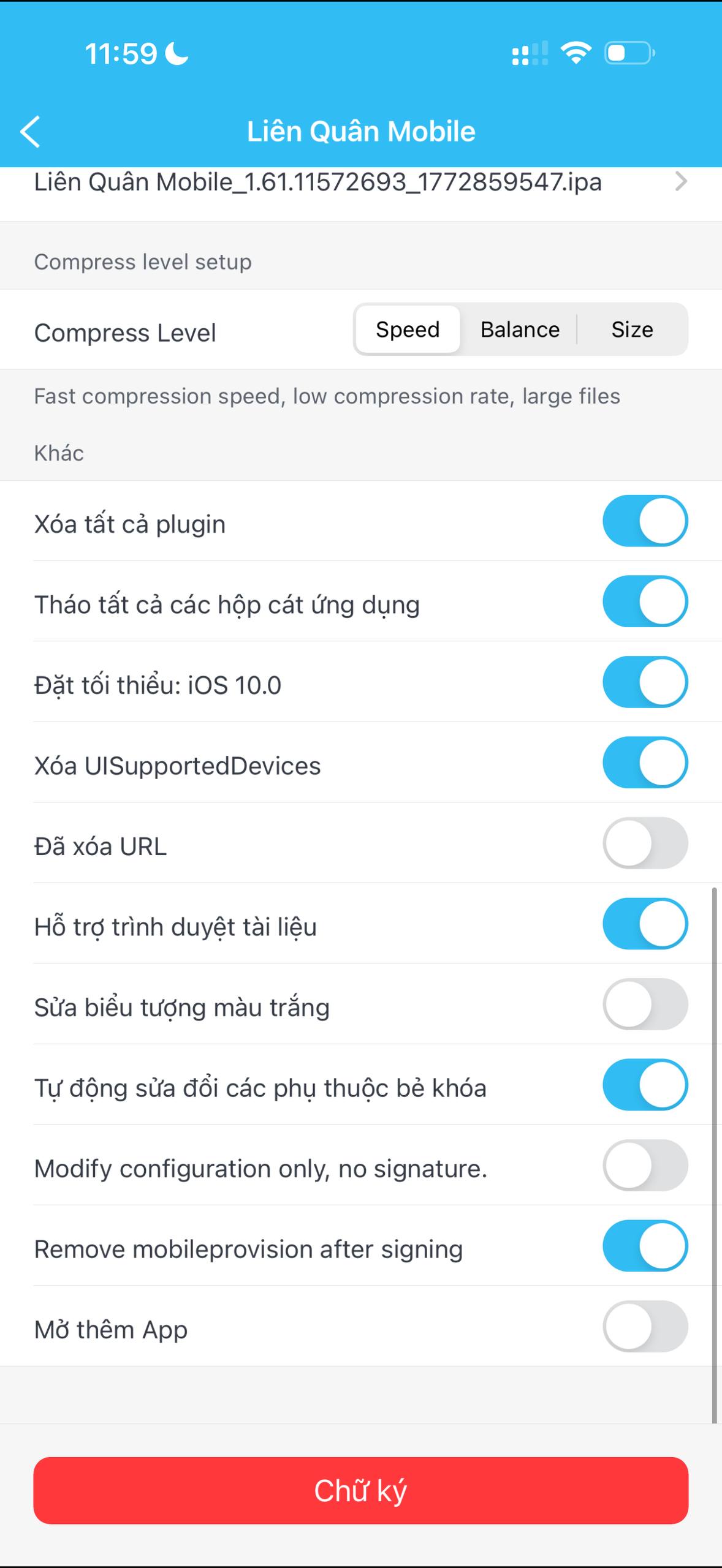Screen dimensions: 722x1568
Task: Switch compress level to Balance
Action: click(x=520, y=330)
